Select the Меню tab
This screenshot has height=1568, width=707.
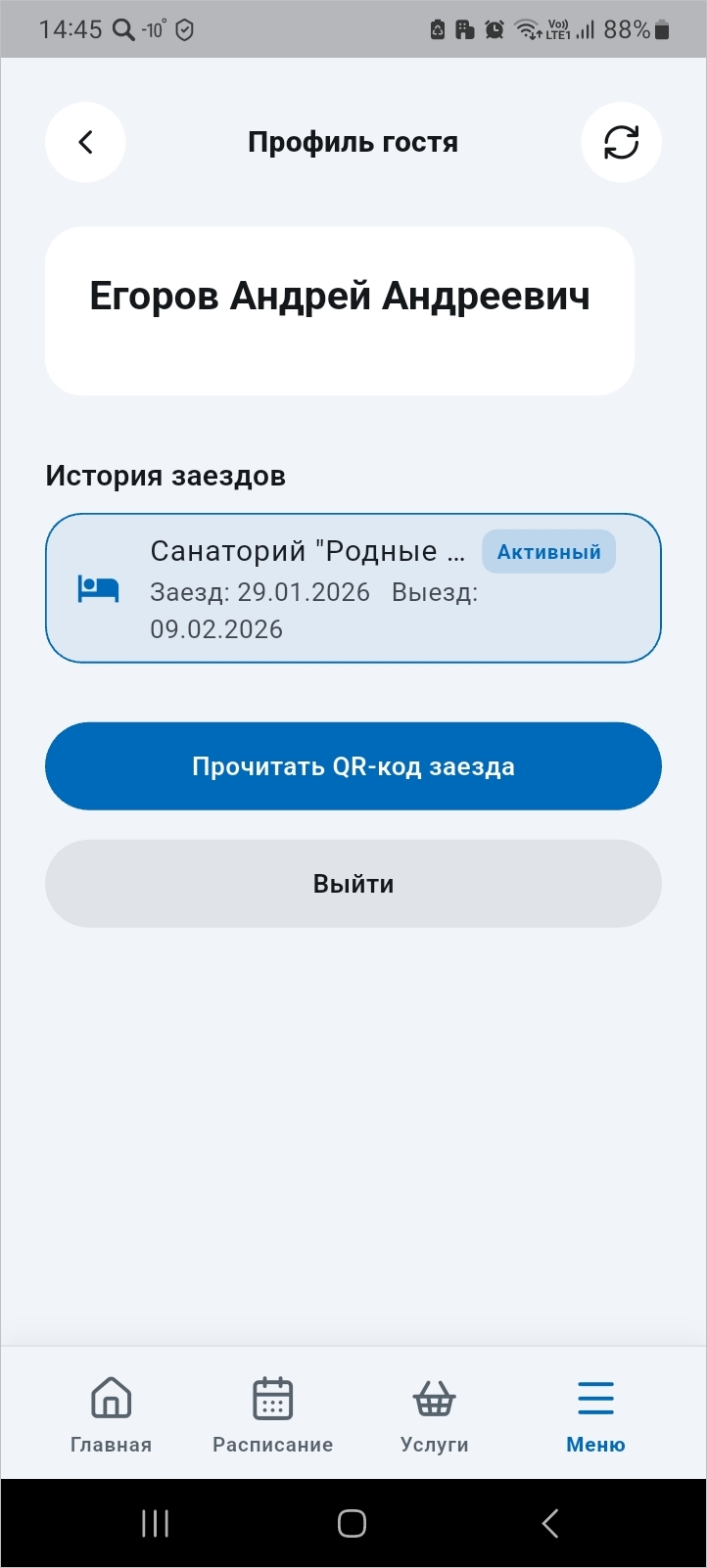coord(595,1414)
